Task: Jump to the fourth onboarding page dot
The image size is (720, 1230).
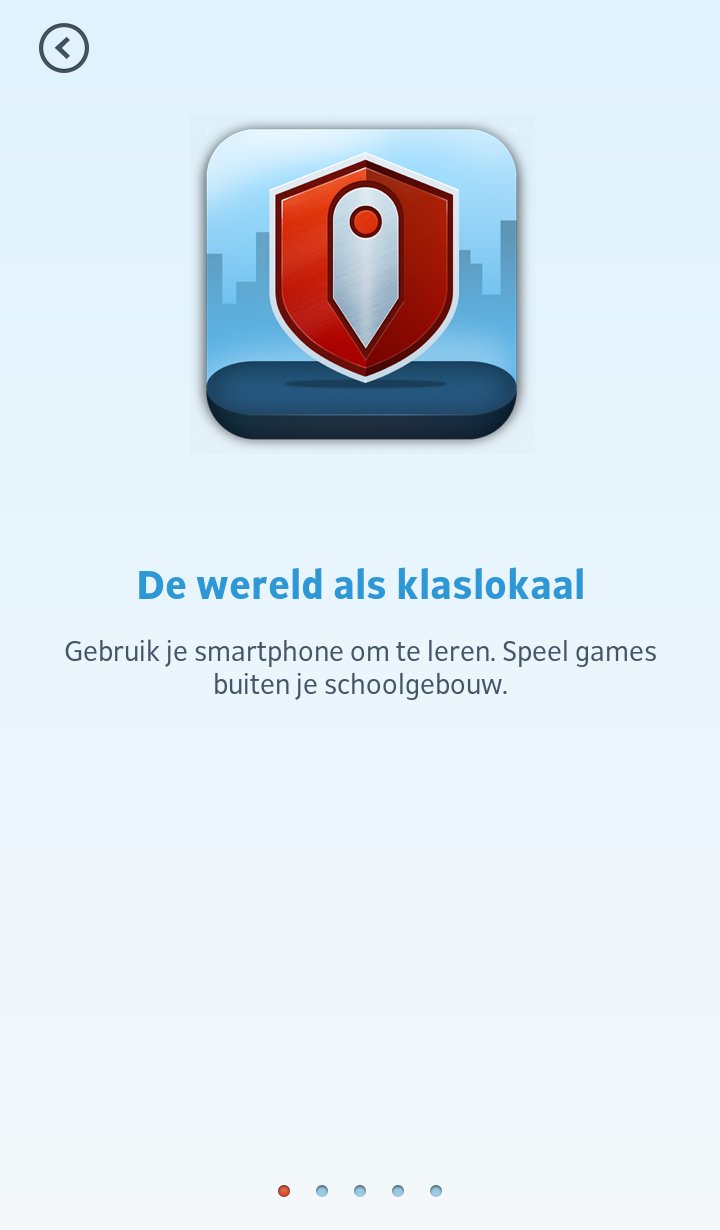Action: (397, 1191)
